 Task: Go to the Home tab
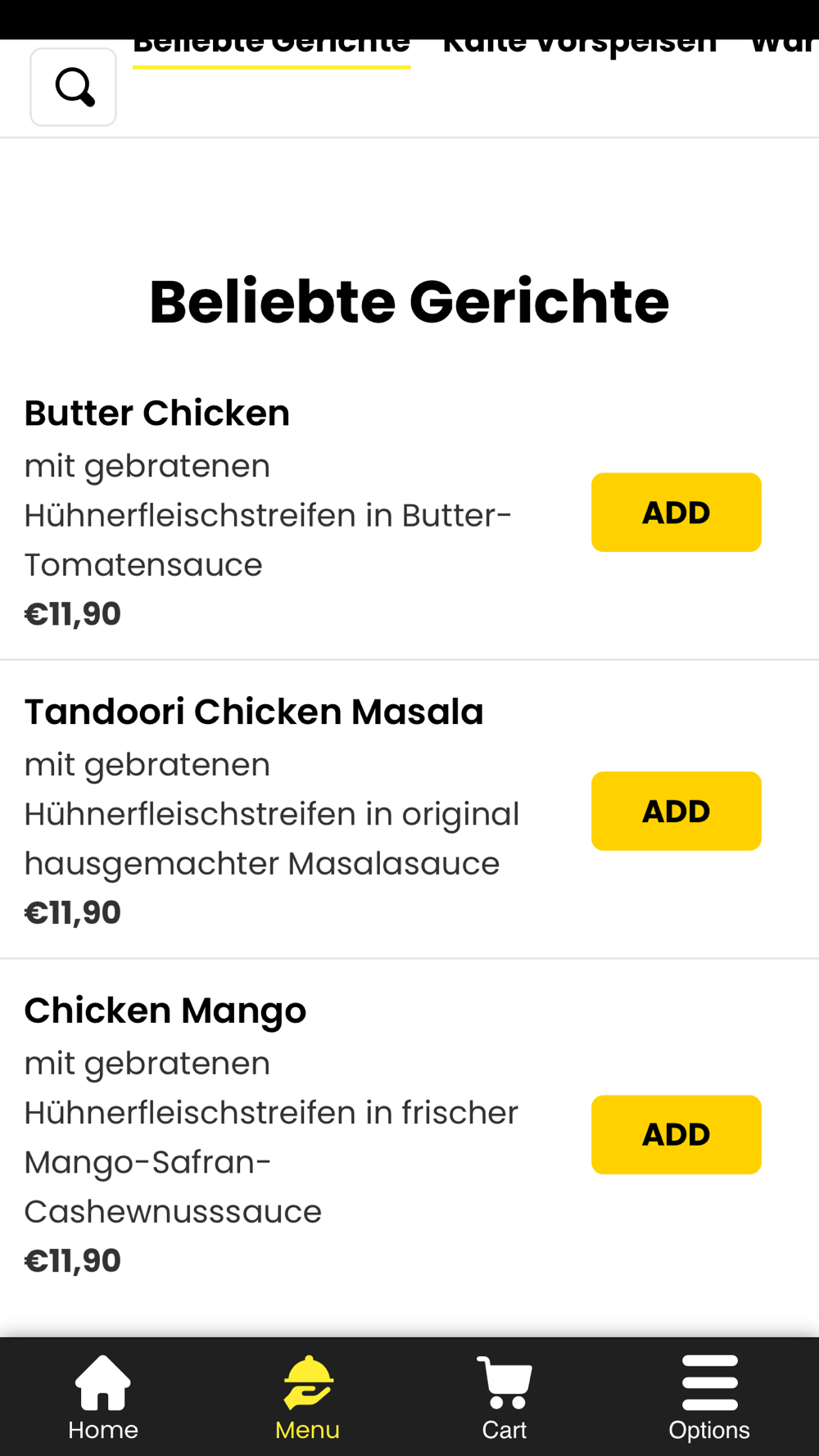[x=103, y=1397]
